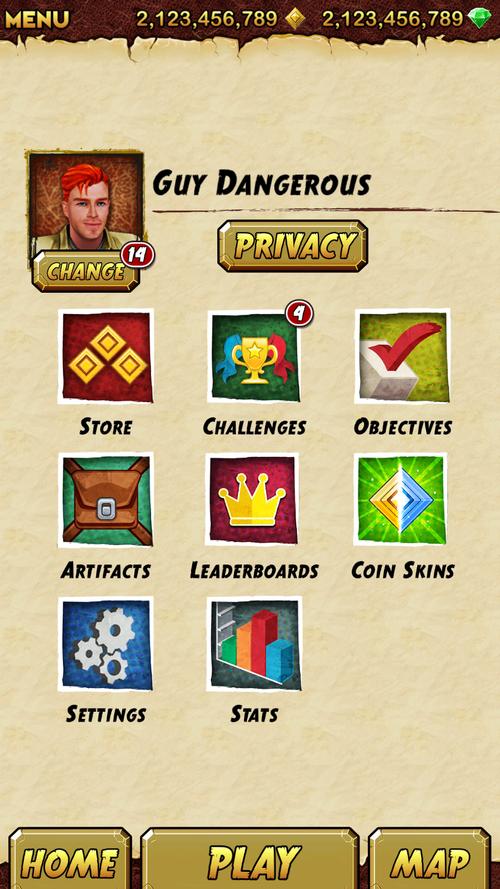
Task: Open the Coin Skins tile
Action: [401, 499]
